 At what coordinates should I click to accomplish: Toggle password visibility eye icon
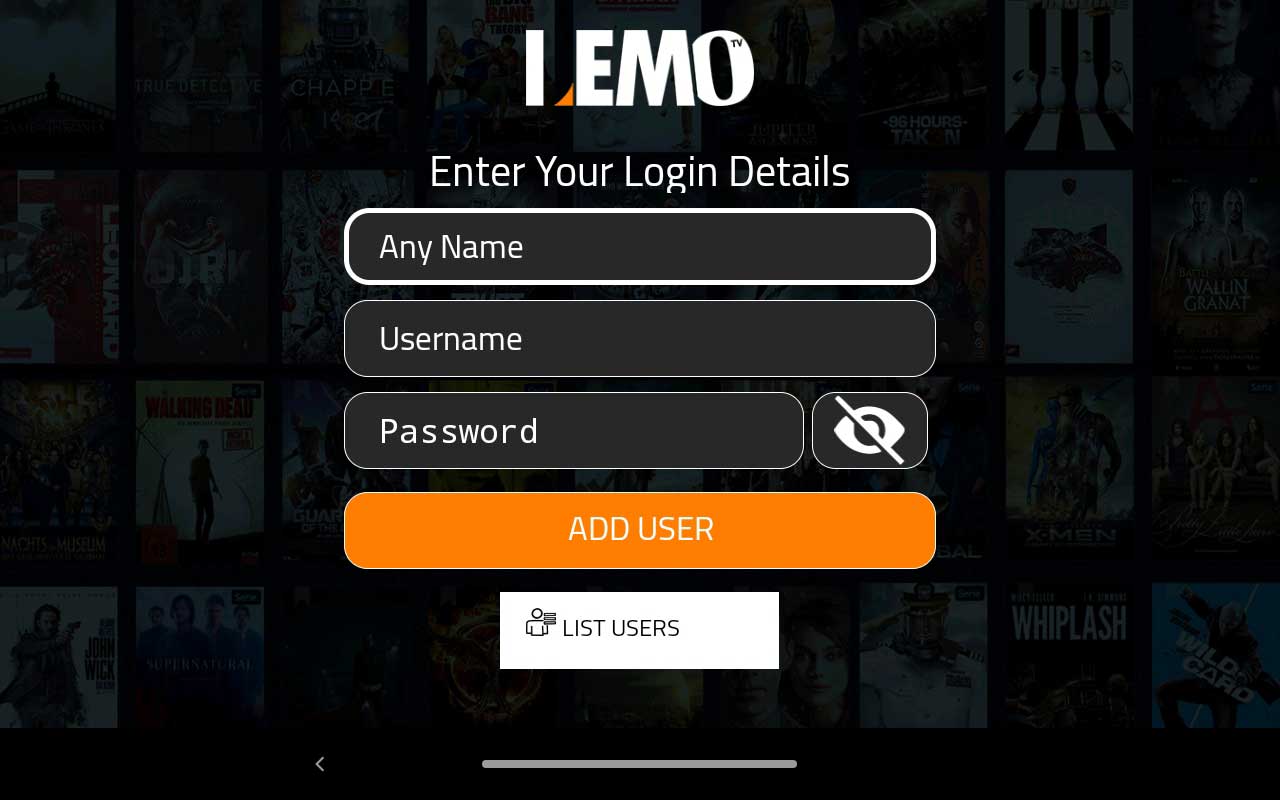pyautogui.click(x=869, y=431)
